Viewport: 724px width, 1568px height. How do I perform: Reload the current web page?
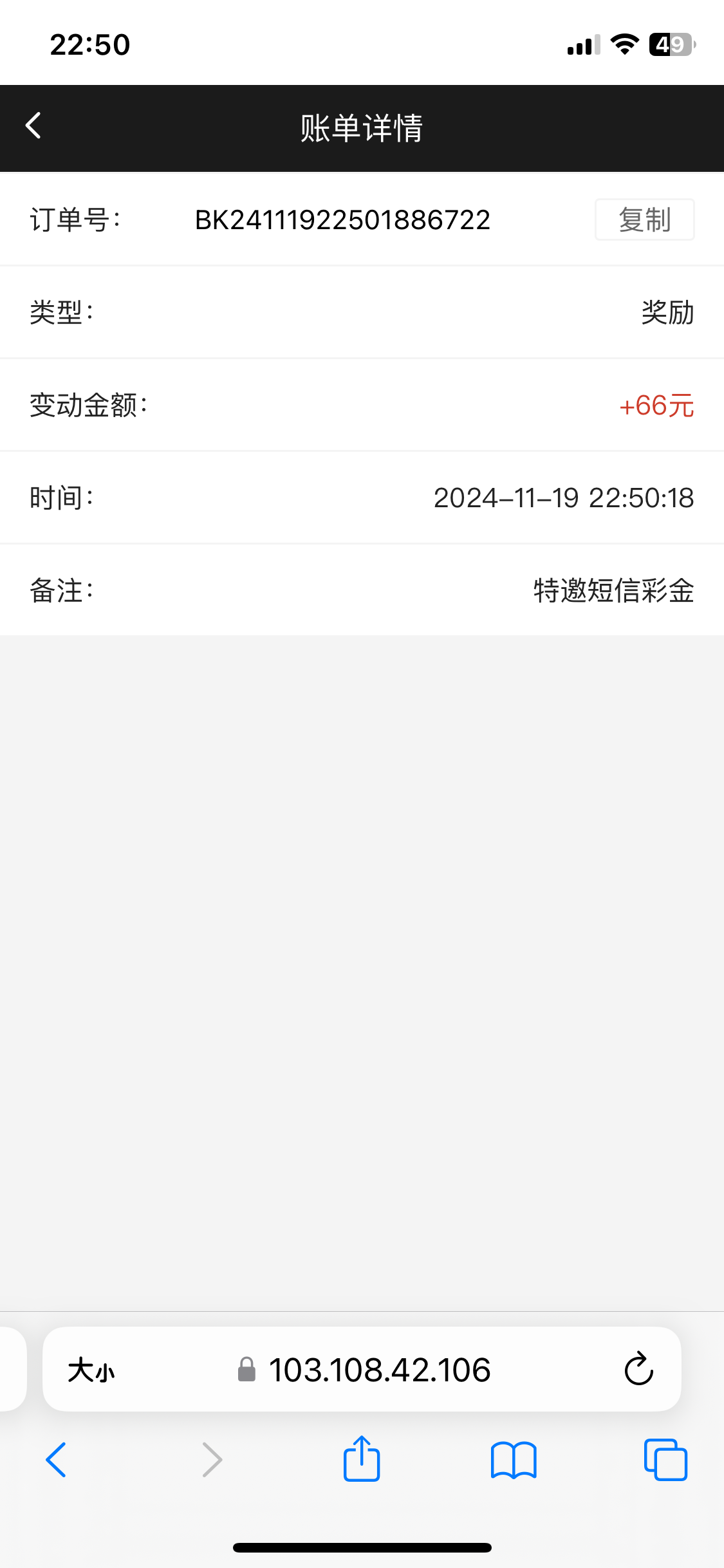pos(638,1368)
